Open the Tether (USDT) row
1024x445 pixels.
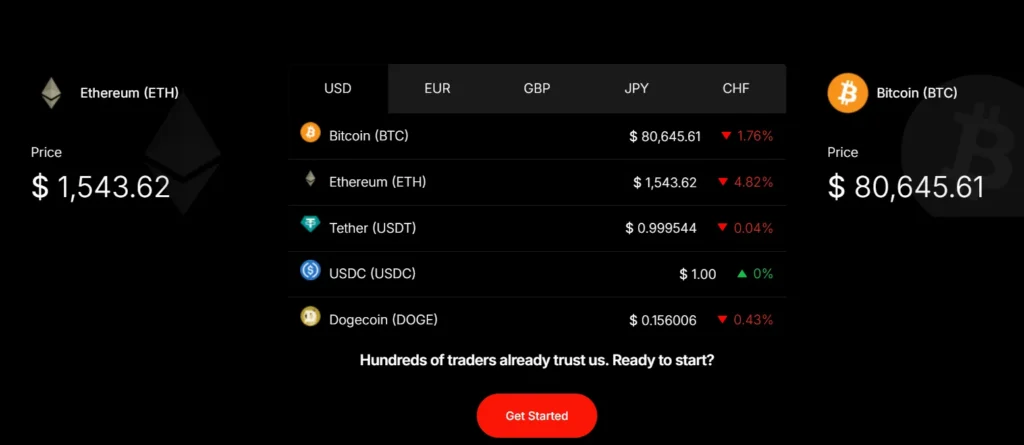pyautogui.click(x=537, y=228)
